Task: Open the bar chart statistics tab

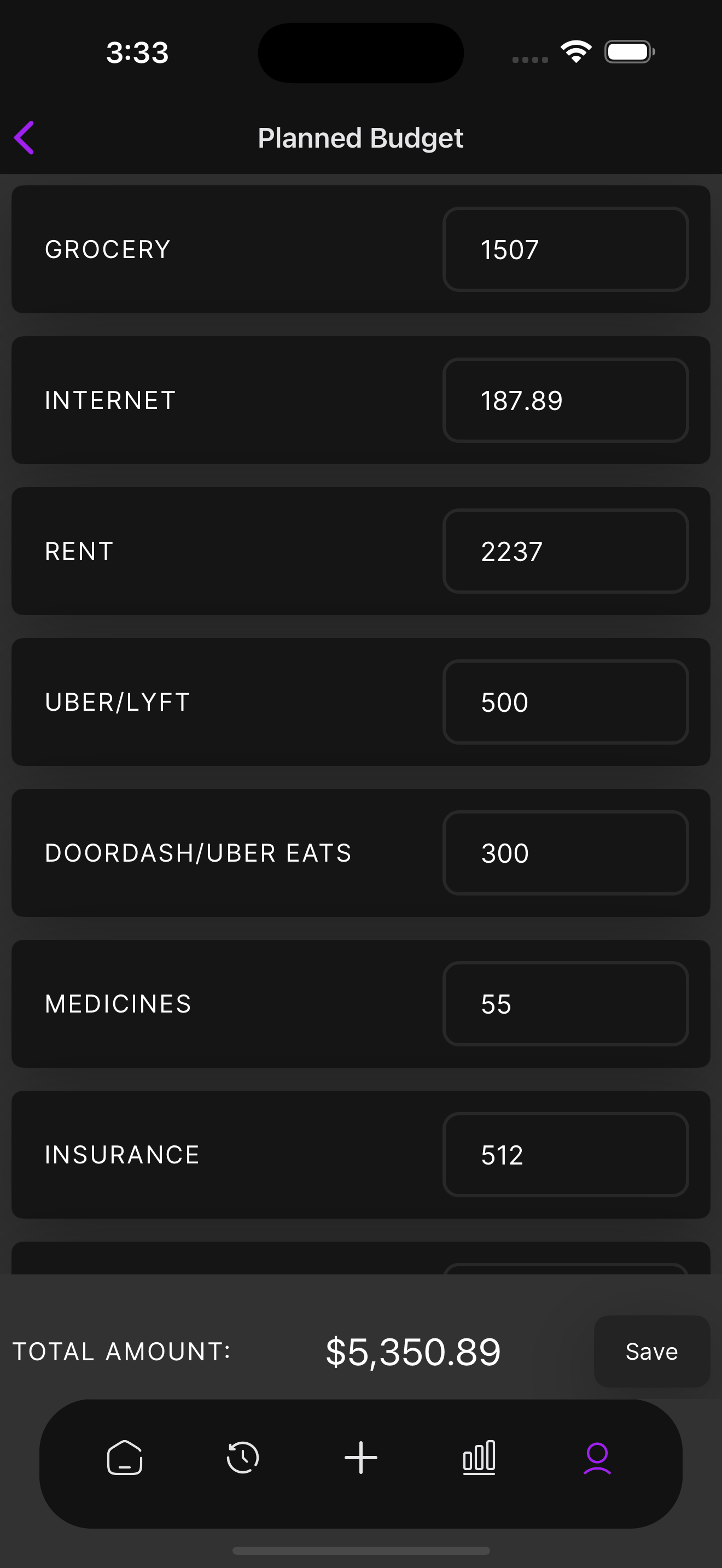Action: [x=479, y=1458]
